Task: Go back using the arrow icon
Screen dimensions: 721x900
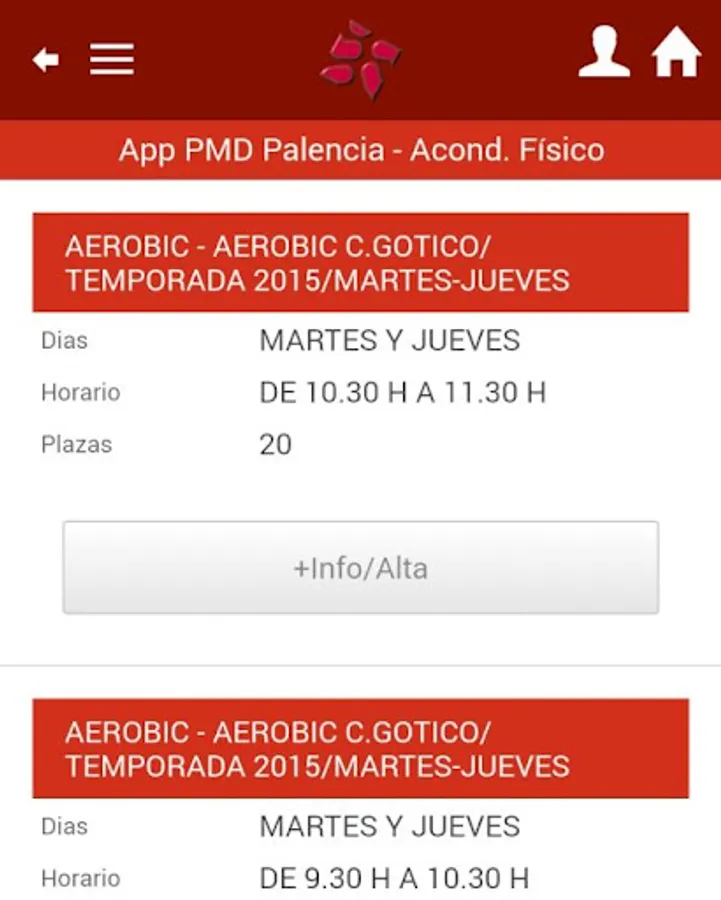Action: [x=46, y=59]
